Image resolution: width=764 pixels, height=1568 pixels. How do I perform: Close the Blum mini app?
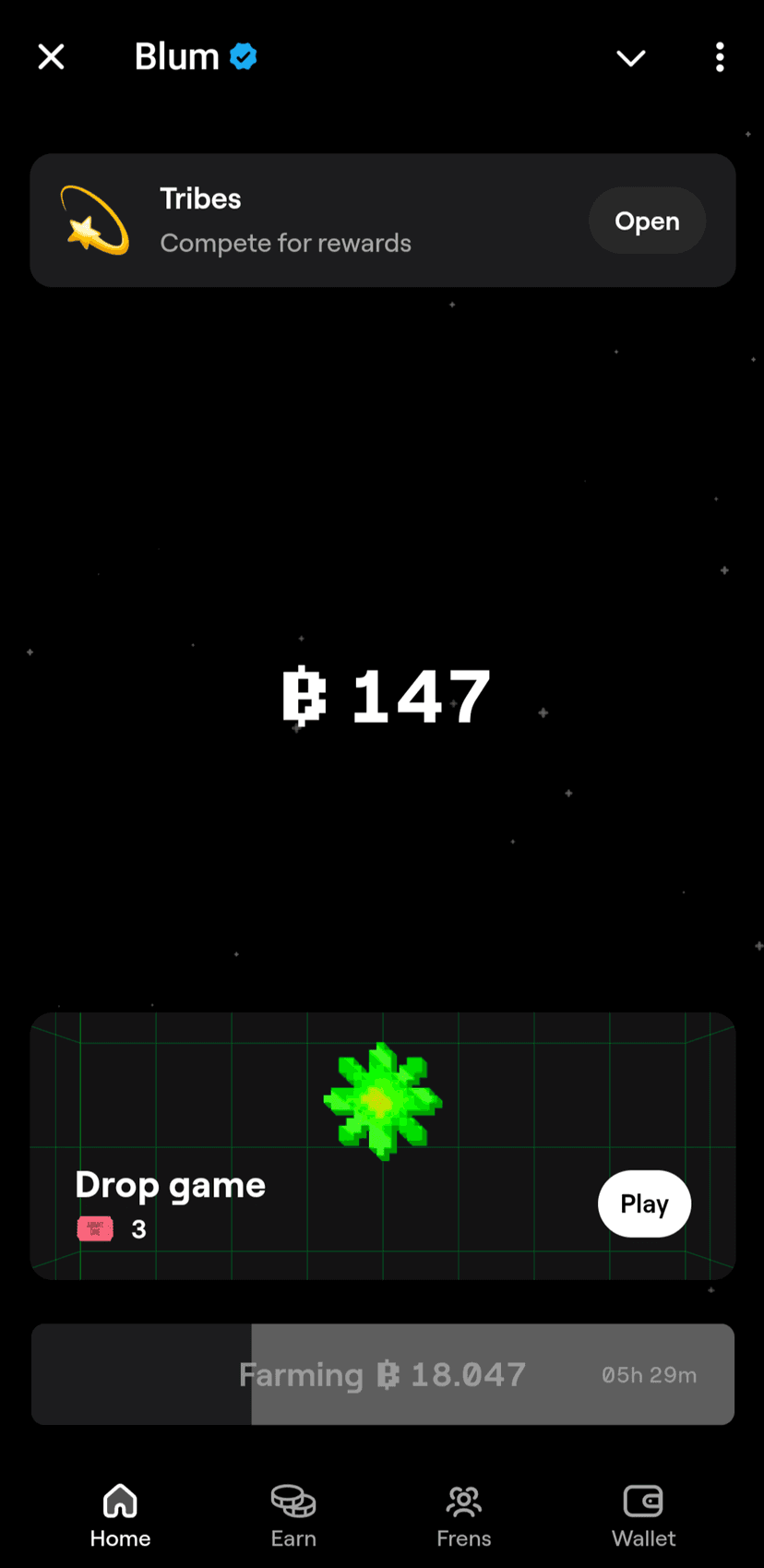coord(52,57)
